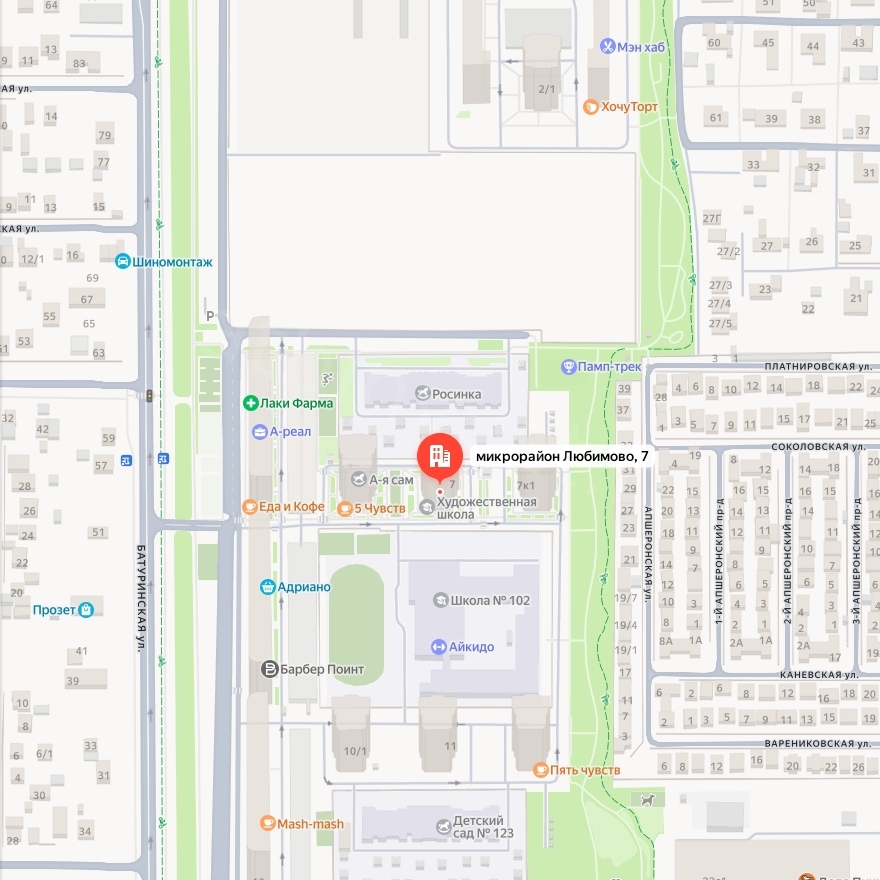Screen dimensions: 880x880
Task: Open the Росинка kindergarten marker
Action: pos(422,394)
